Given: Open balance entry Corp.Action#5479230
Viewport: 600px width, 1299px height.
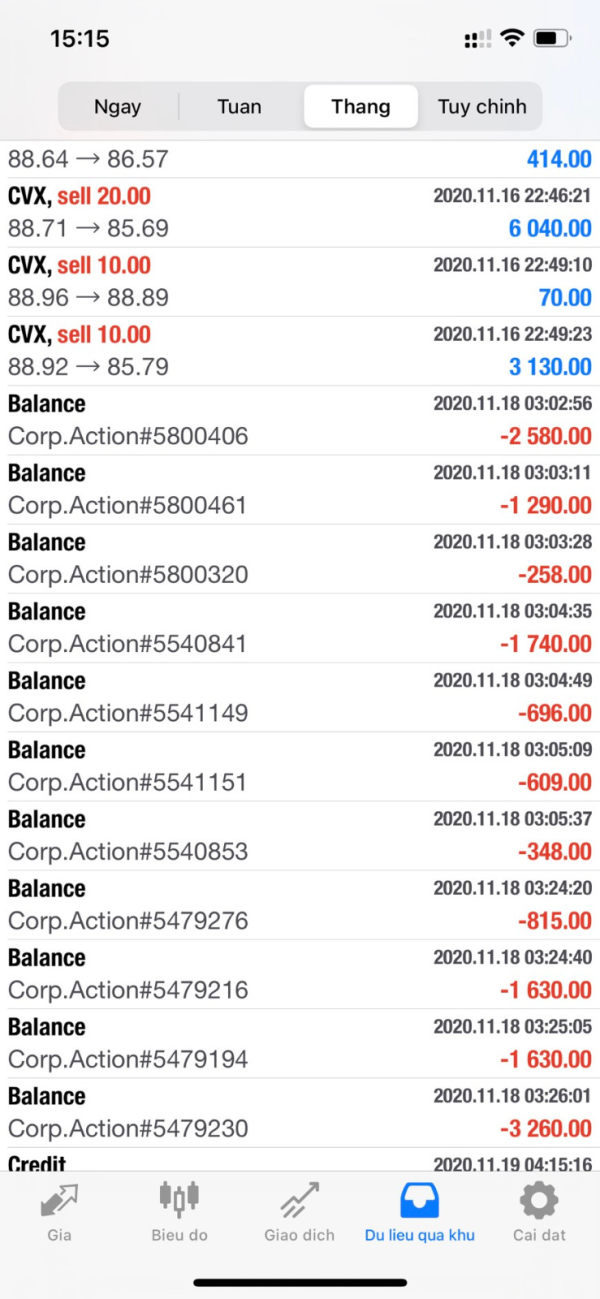Looking at the screenshot, I should pos(300,1113).
